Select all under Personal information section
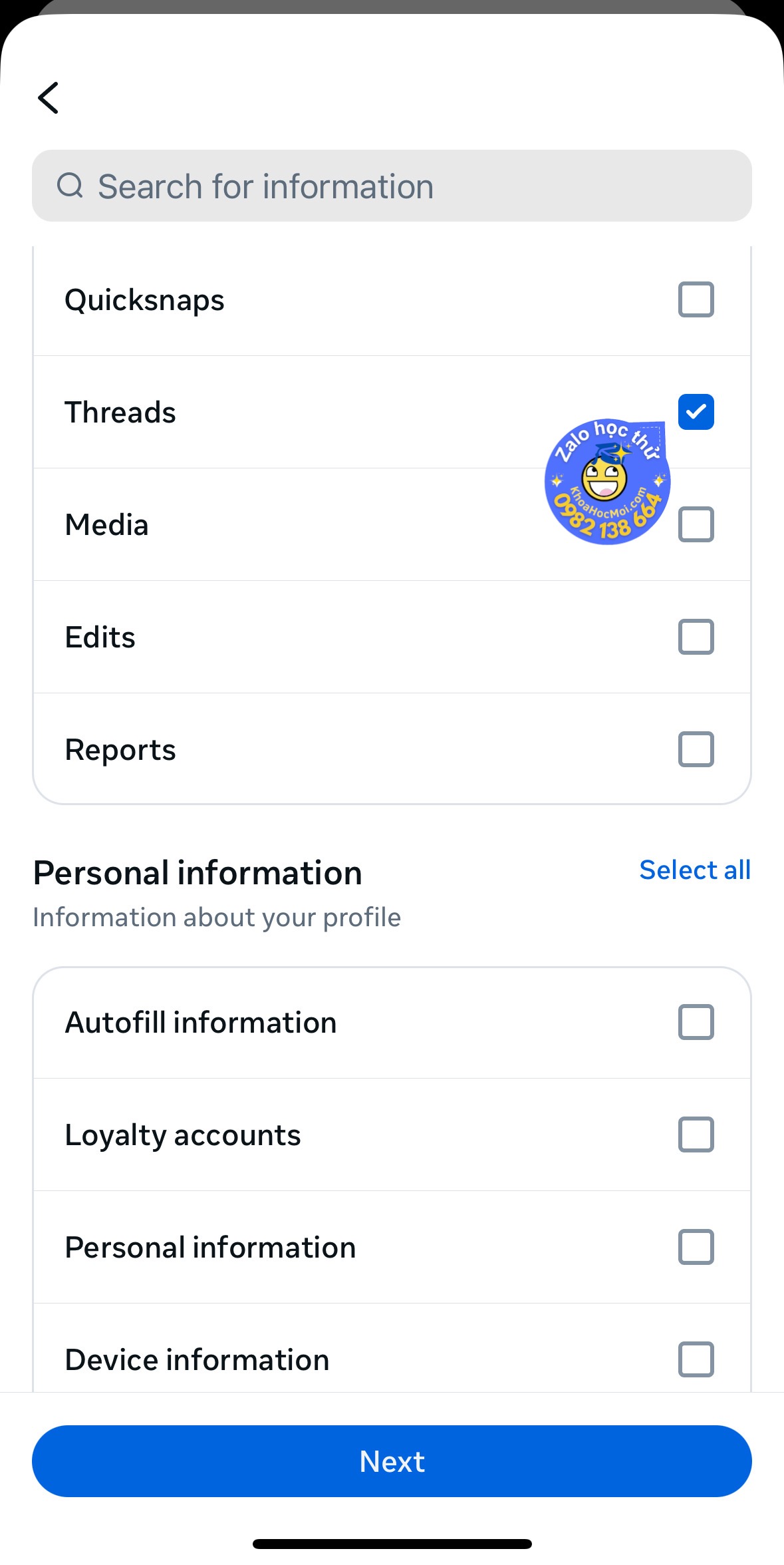Screen dimensions: 784x1565 point(695,870)
